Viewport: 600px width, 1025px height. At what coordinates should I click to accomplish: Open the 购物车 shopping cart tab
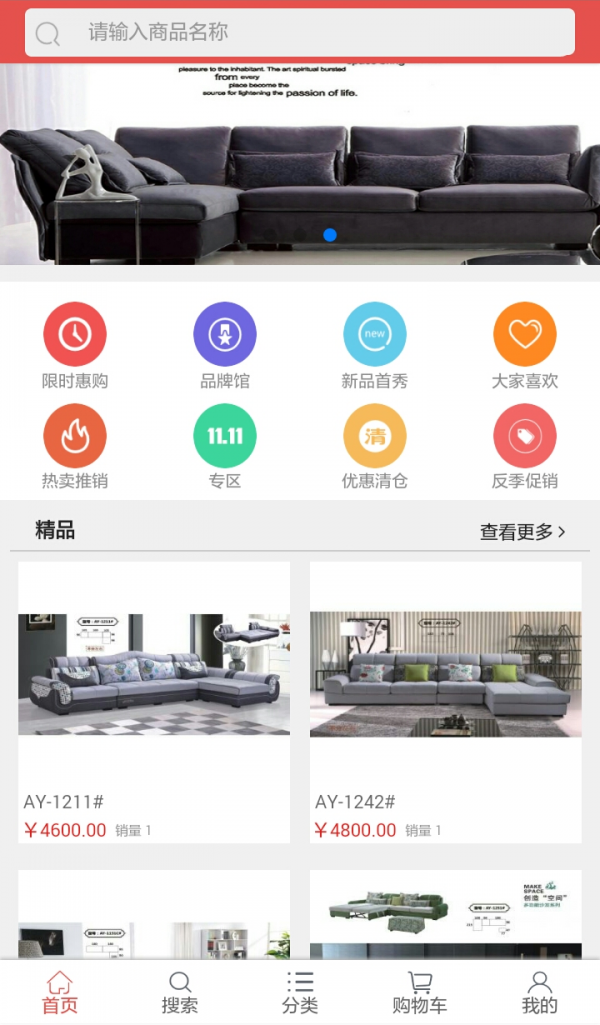(x=420, y=993)
